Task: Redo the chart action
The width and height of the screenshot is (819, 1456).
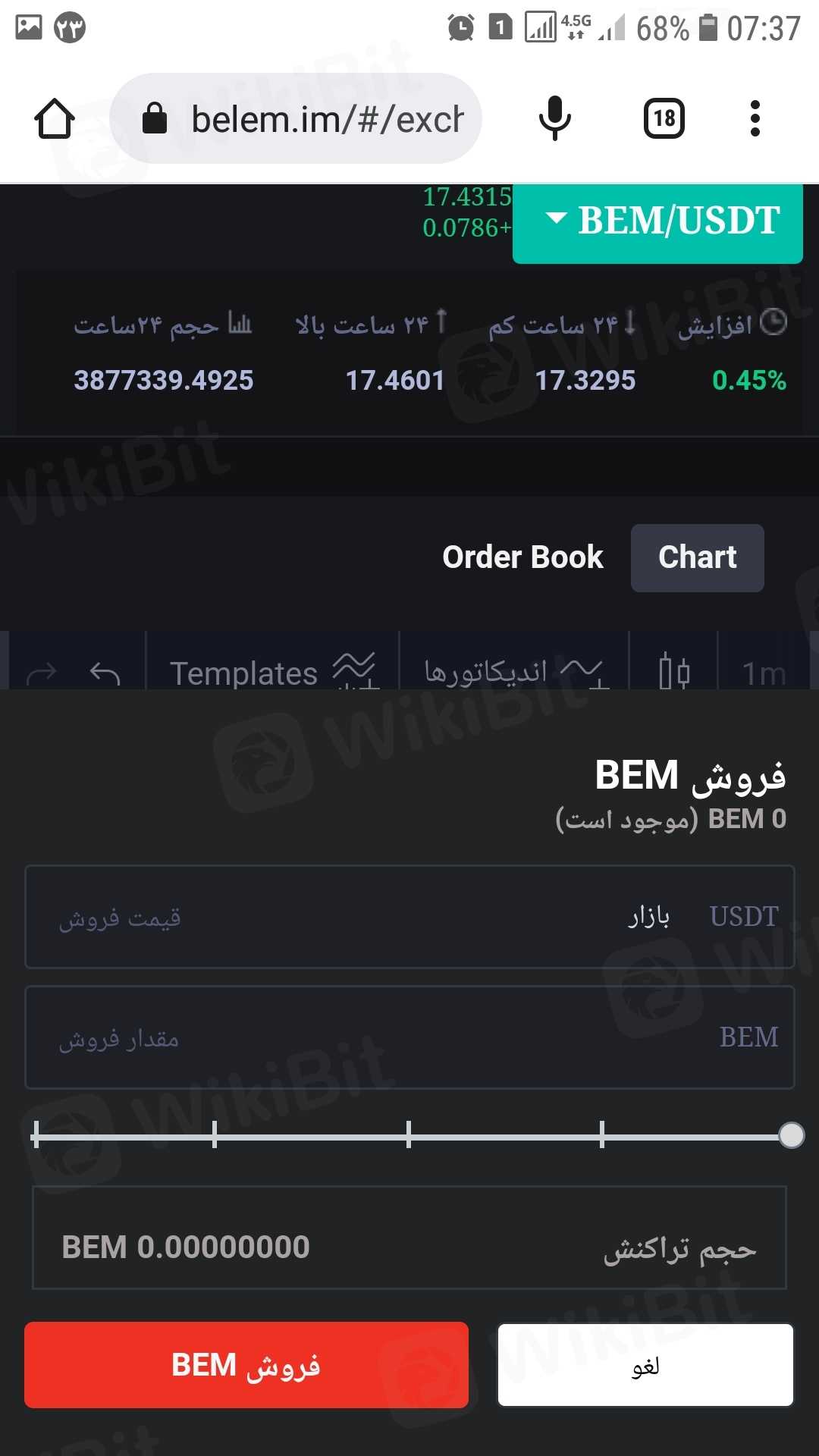Action: (x=42, y=672)
